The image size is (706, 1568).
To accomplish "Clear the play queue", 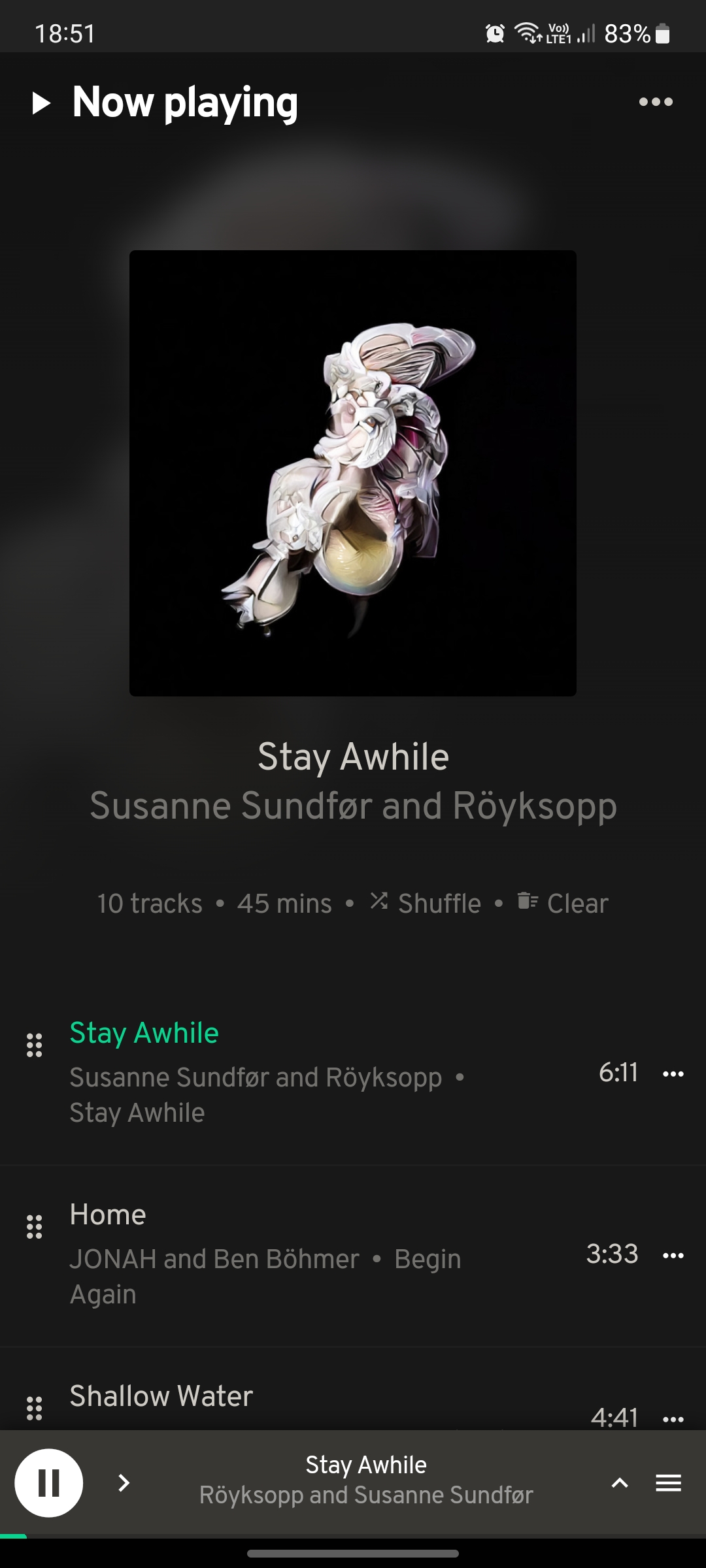I will pyautogui.click(x=563, y=903).
